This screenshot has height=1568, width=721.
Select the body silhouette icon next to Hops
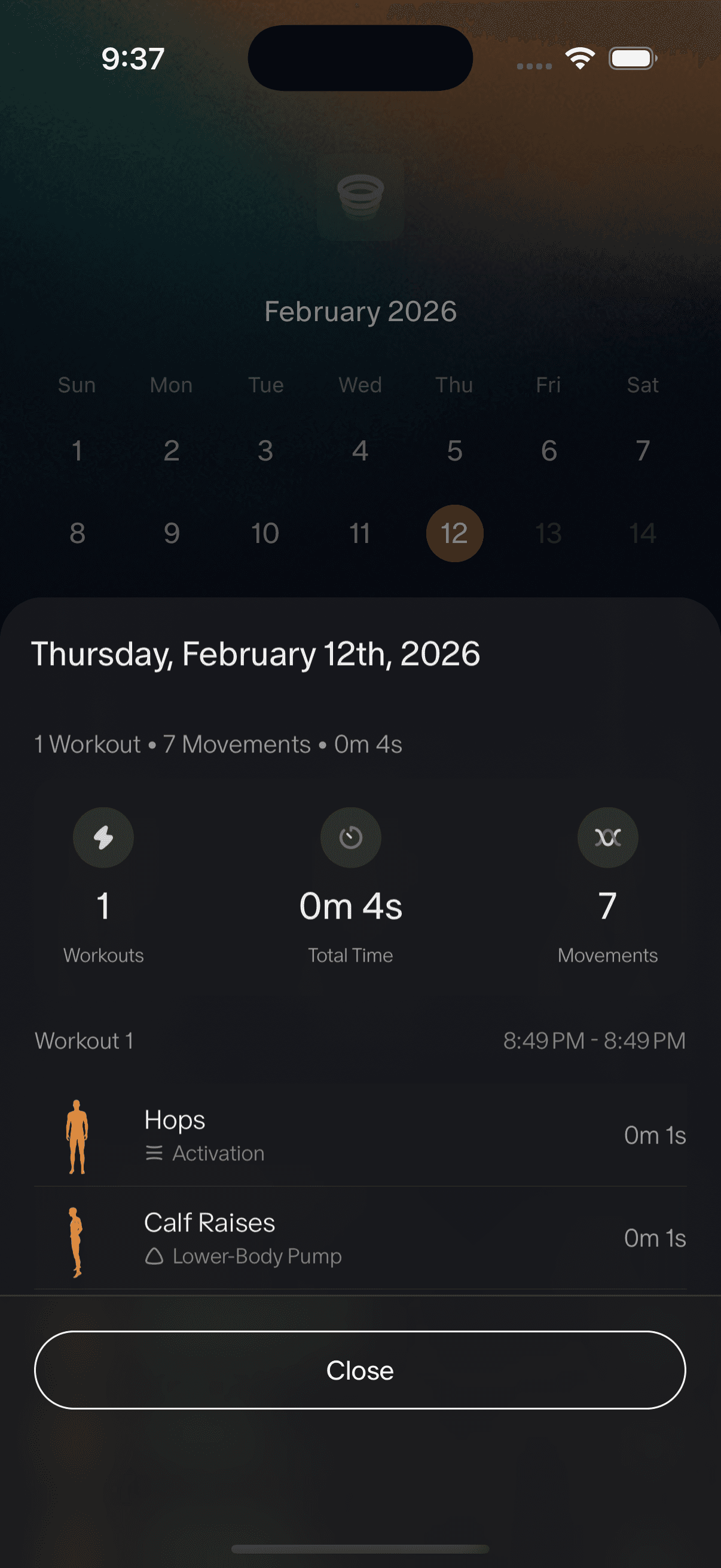[x=77, y=1136]
